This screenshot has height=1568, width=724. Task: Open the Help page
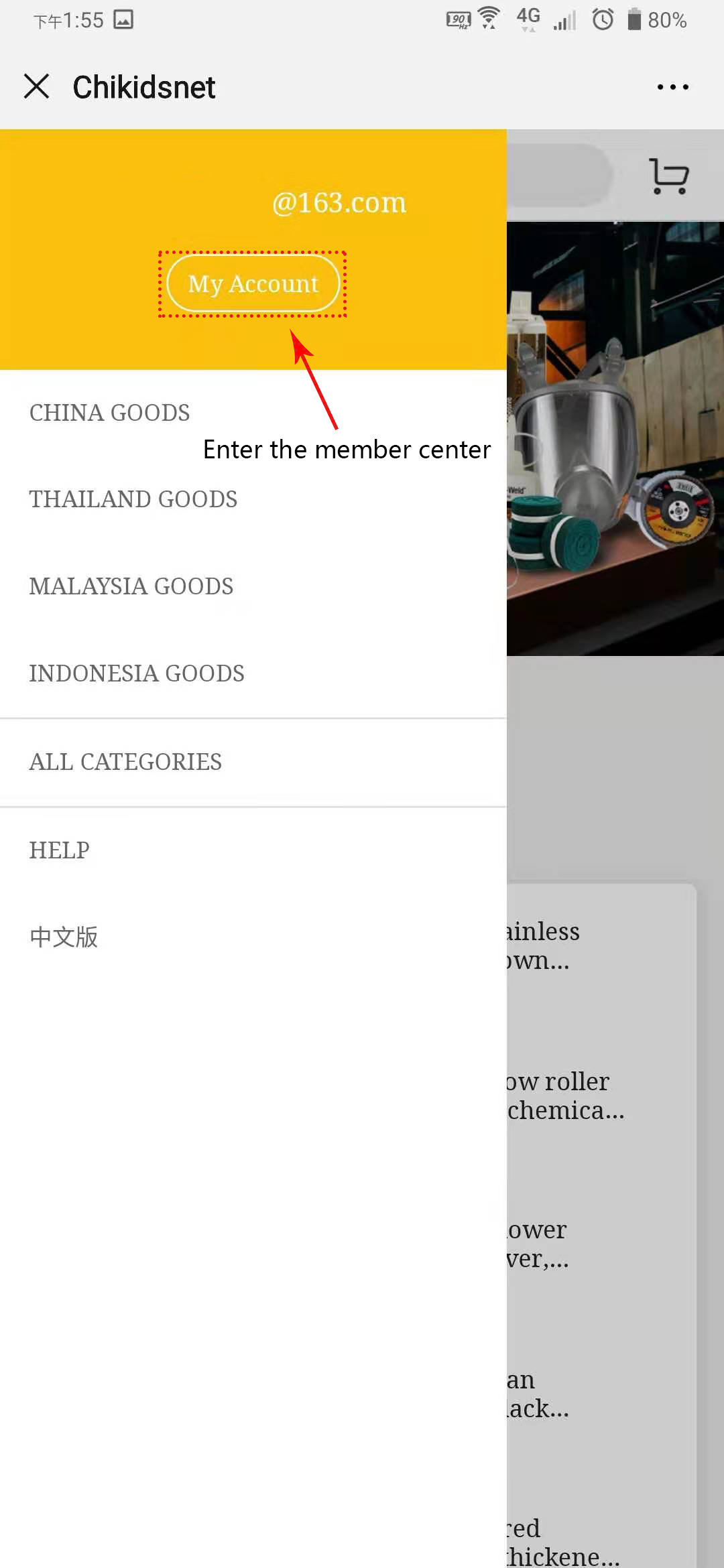pyautogui.click(x=59, y=850)
